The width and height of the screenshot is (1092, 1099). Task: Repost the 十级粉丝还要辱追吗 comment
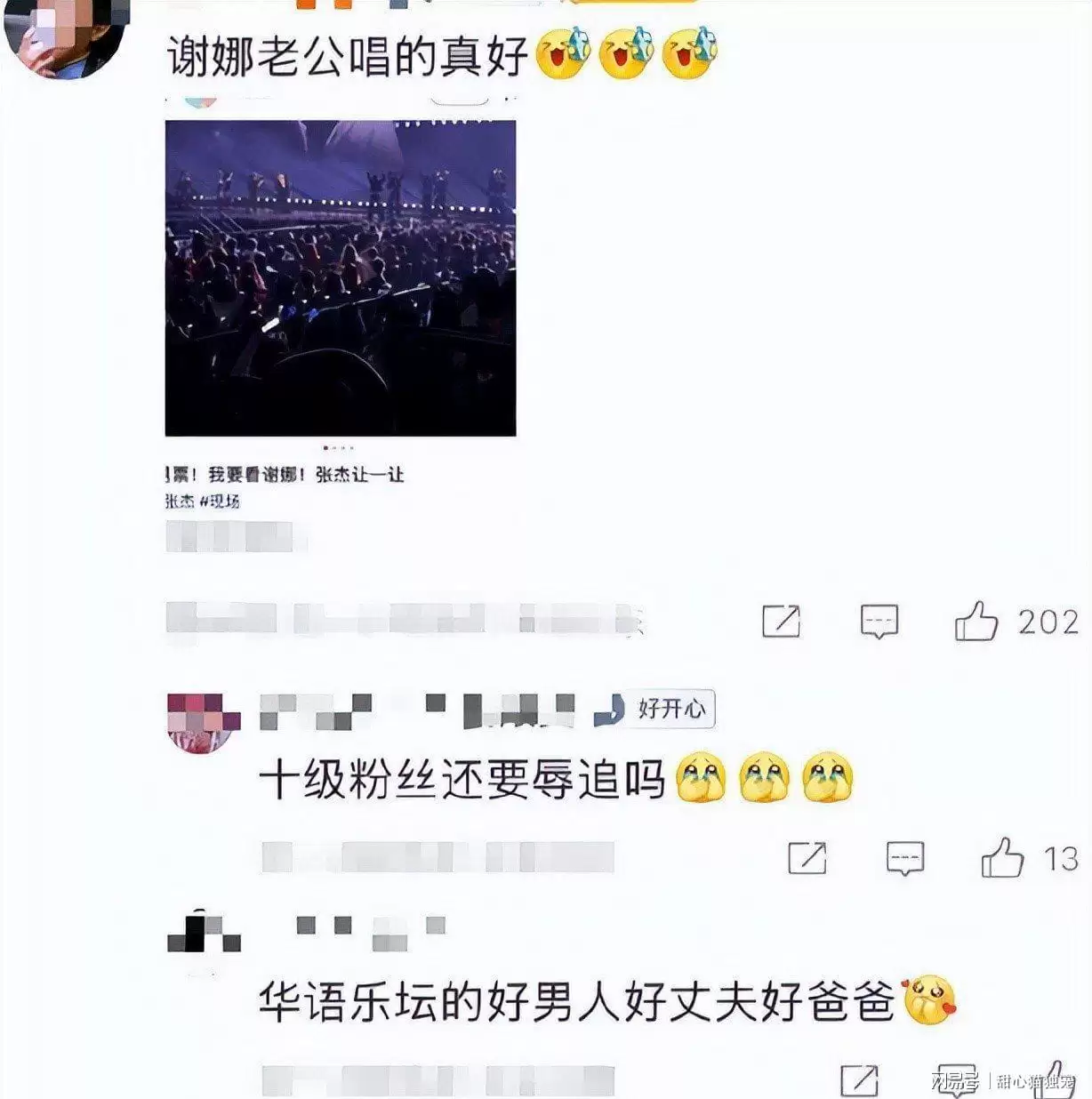click(x=807, y=858)
